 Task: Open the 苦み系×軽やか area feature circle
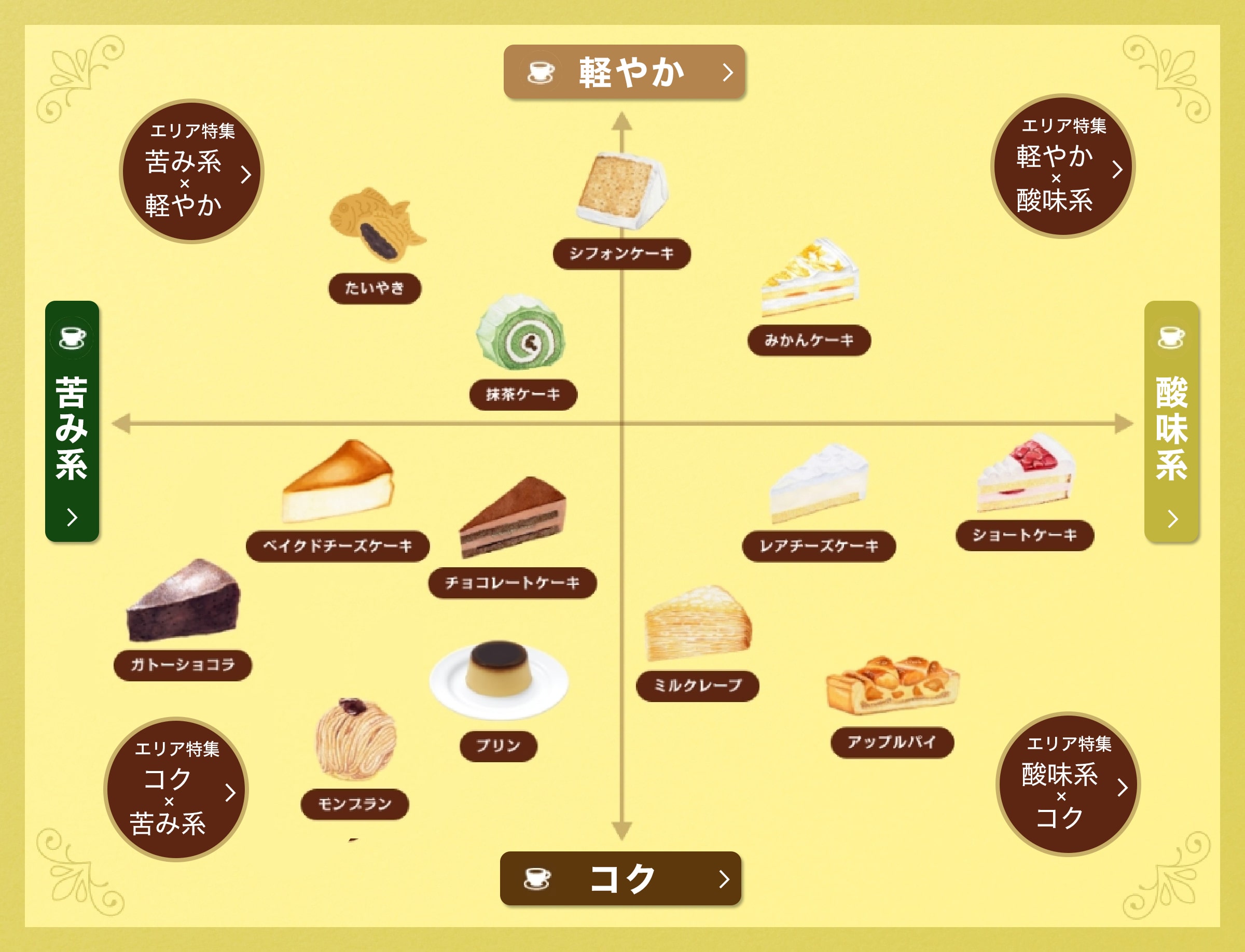[191, 171]
